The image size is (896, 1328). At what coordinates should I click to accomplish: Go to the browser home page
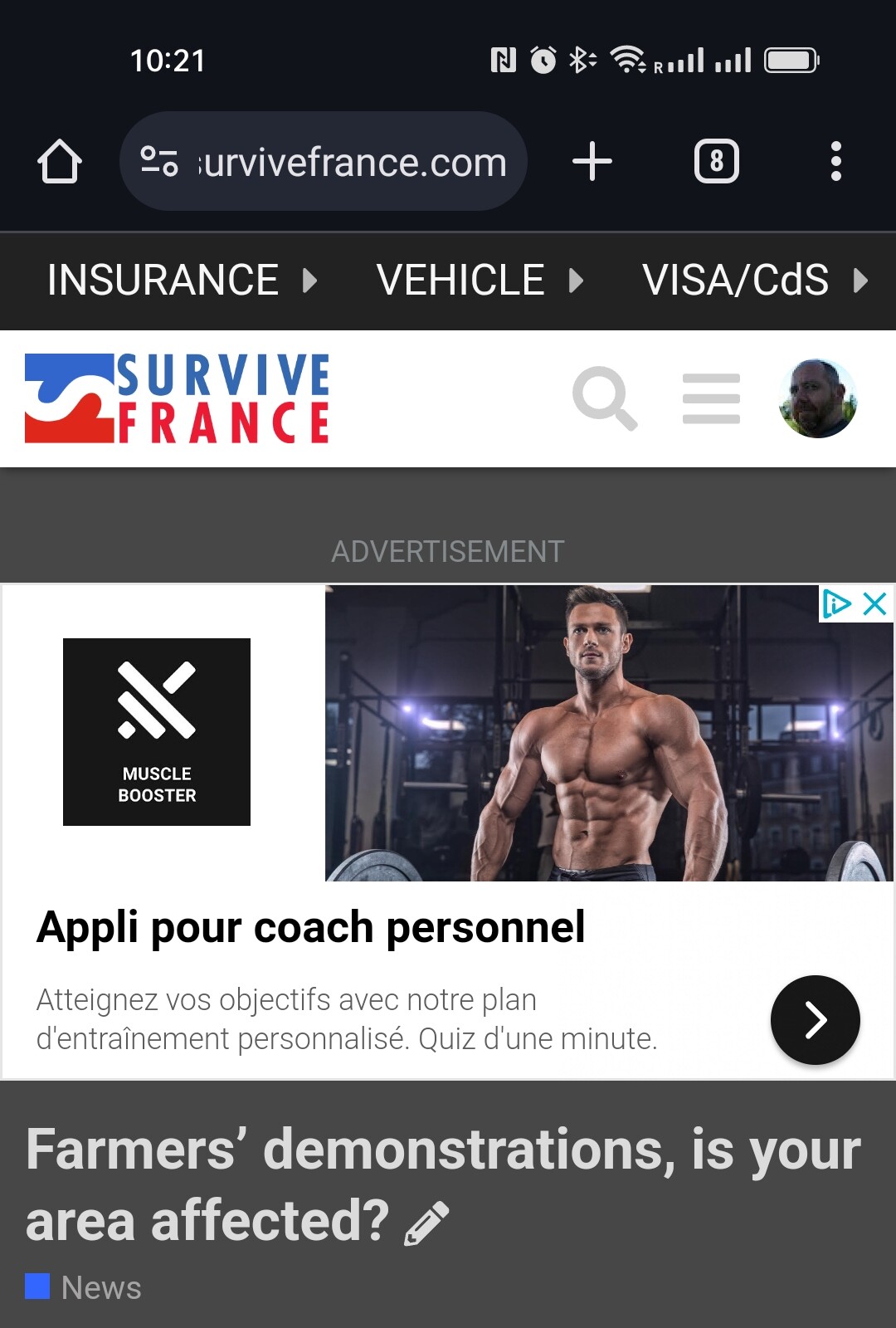tap(60, 161)
